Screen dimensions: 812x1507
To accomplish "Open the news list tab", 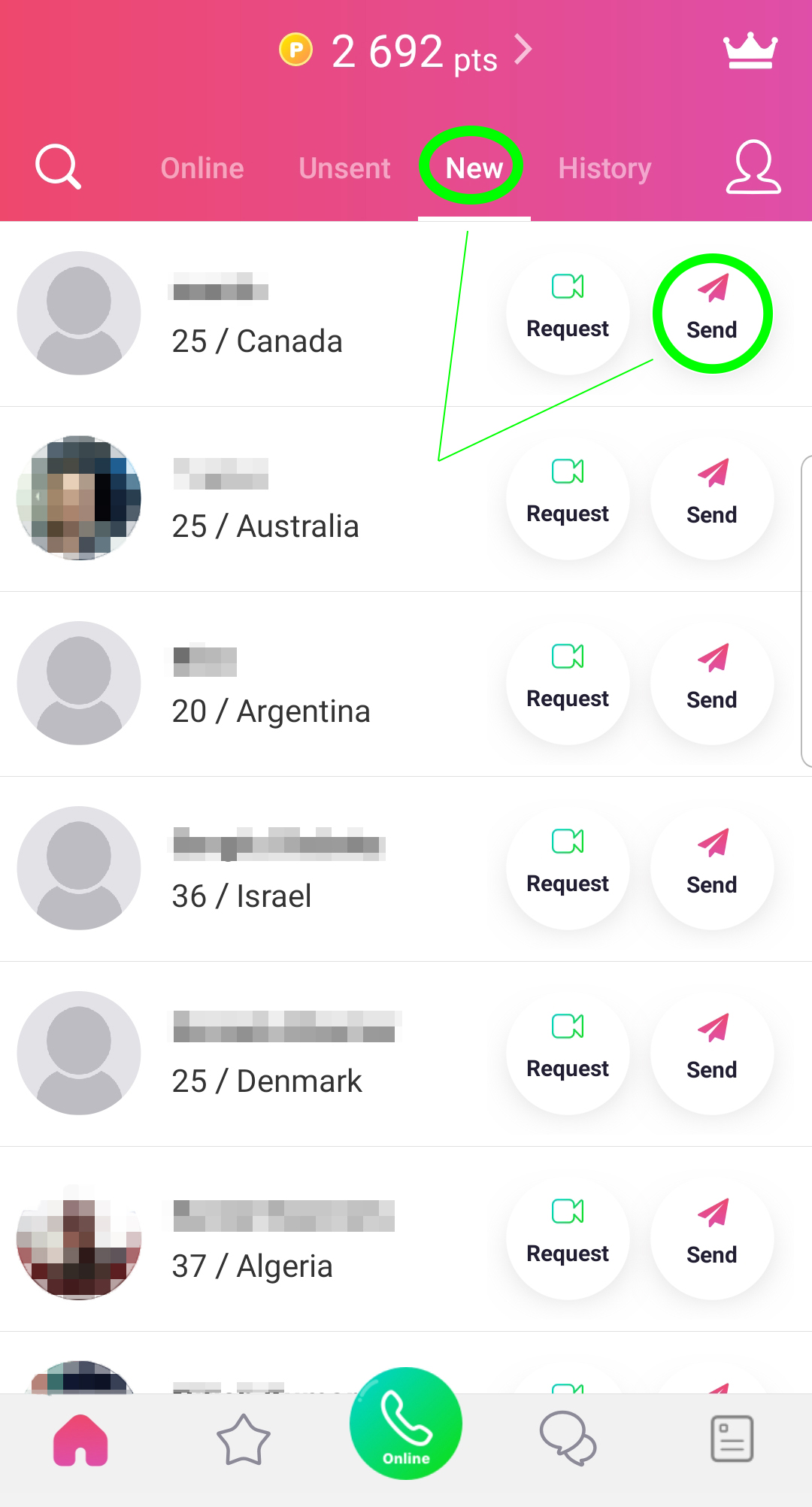I will pos(732,1439).
